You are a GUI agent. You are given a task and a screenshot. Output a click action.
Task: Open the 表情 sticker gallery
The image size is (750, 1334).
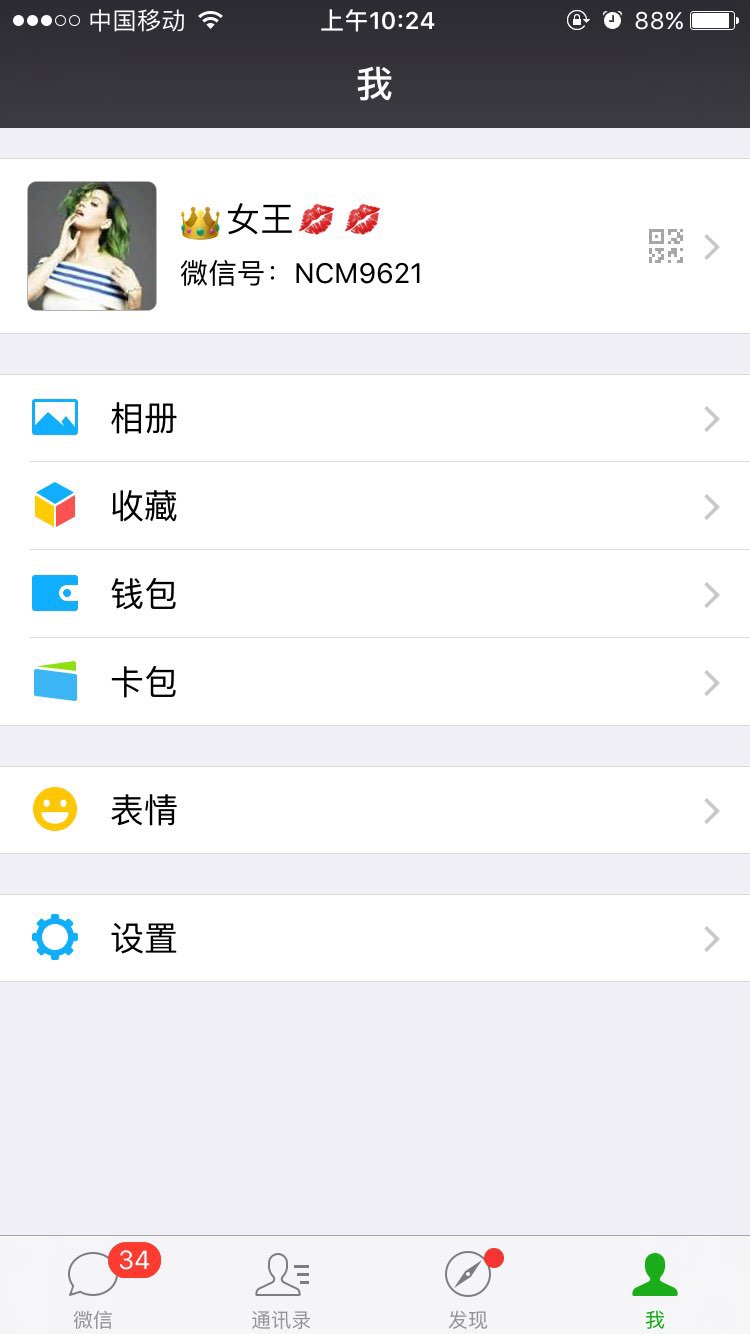[x=375, y=810]
